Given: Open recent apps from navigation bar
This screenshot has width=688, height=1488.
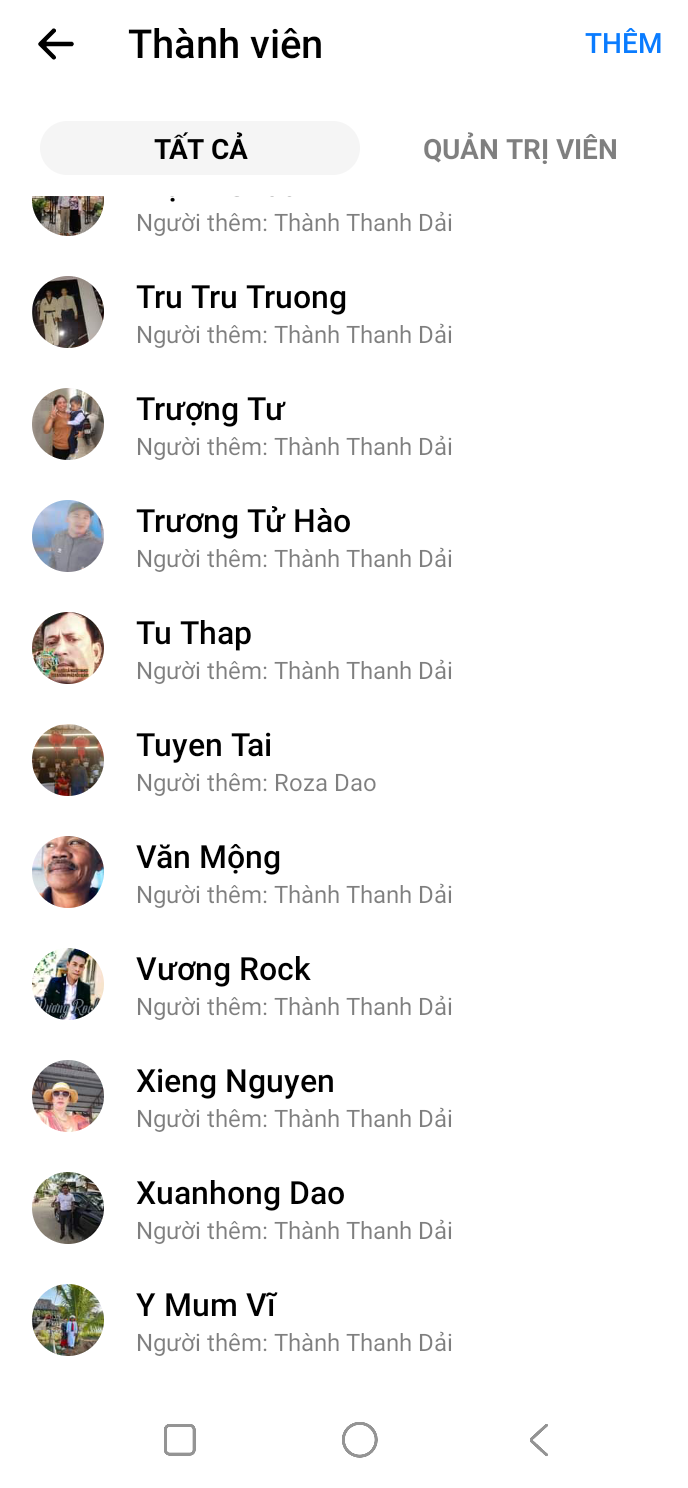Looking at the screenshot, I should coord(180,1440).
